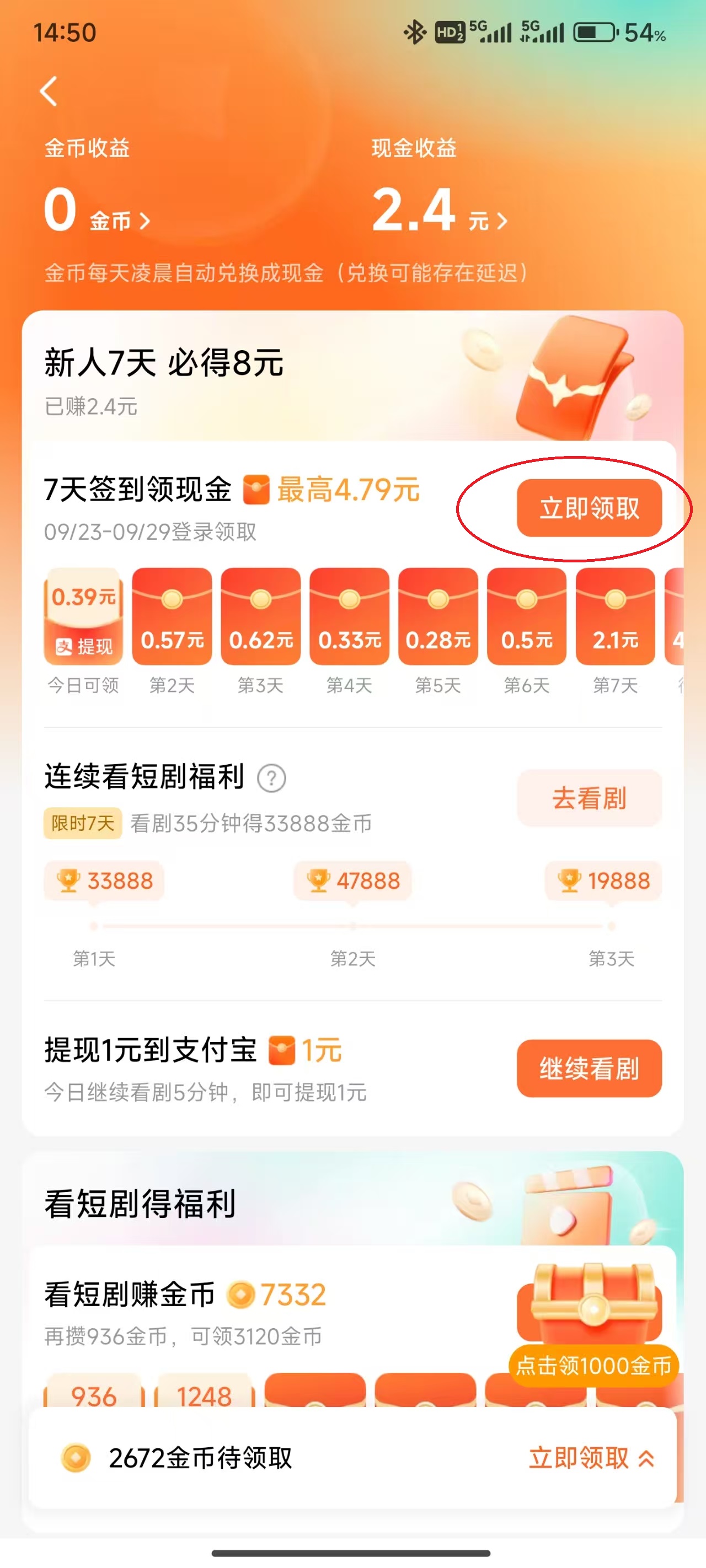Tap the 今日可领 0.39元 withdrawal envelope
Screen dimensions: 706x1568
[83, 616]
